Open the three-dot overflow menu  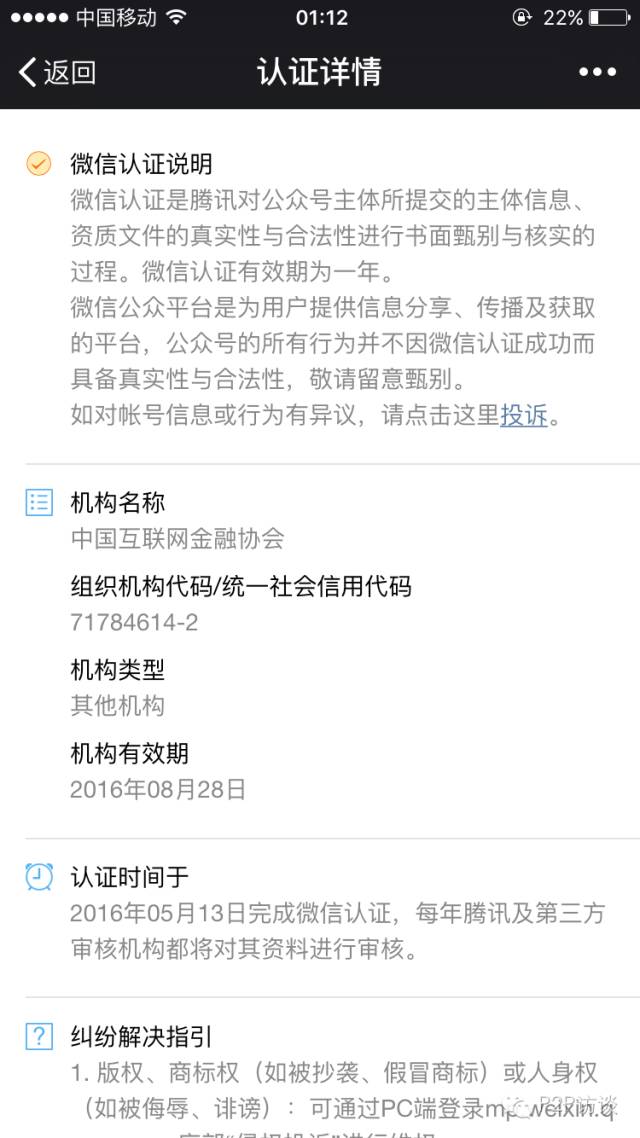coord(597,72)
